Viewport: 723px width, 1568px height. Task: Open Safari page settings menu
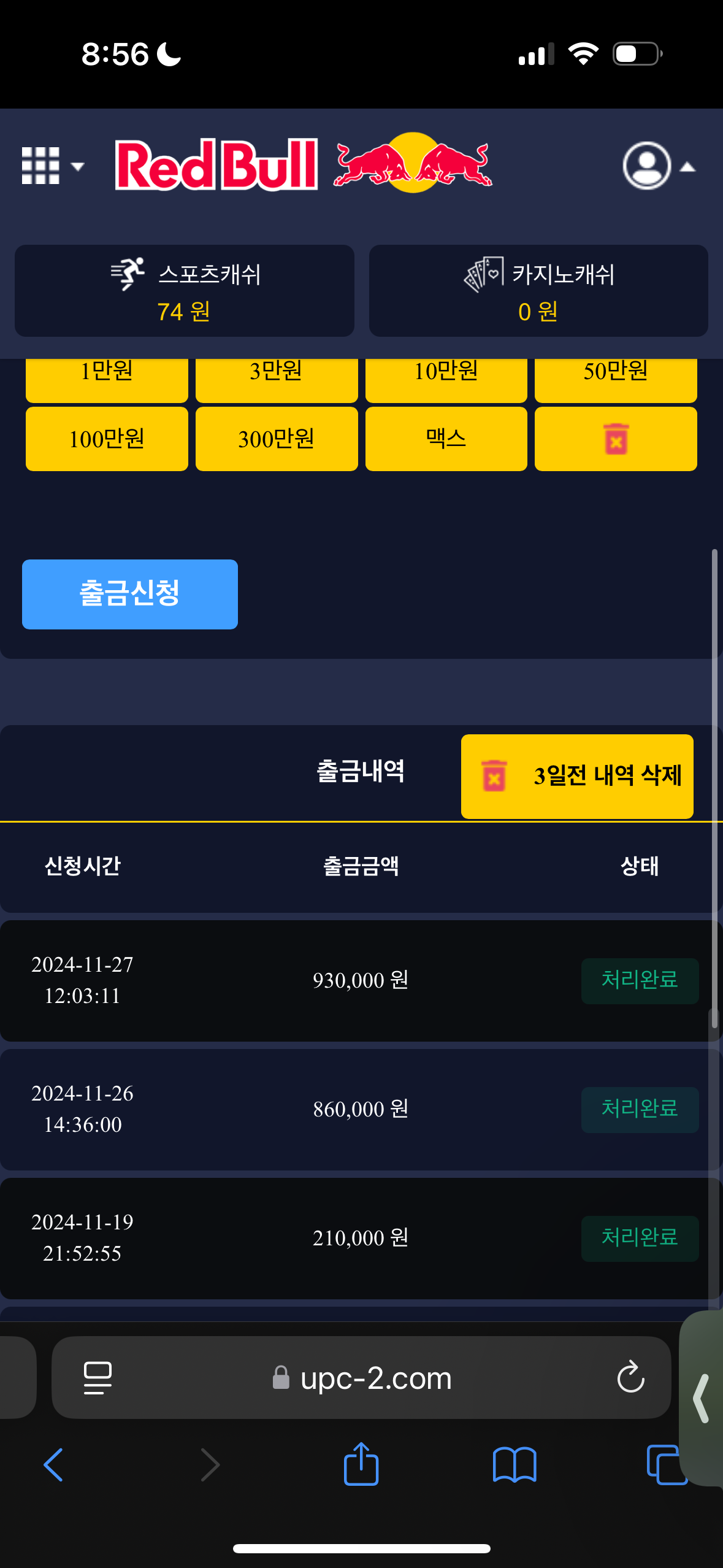(x=98, y=1378)
